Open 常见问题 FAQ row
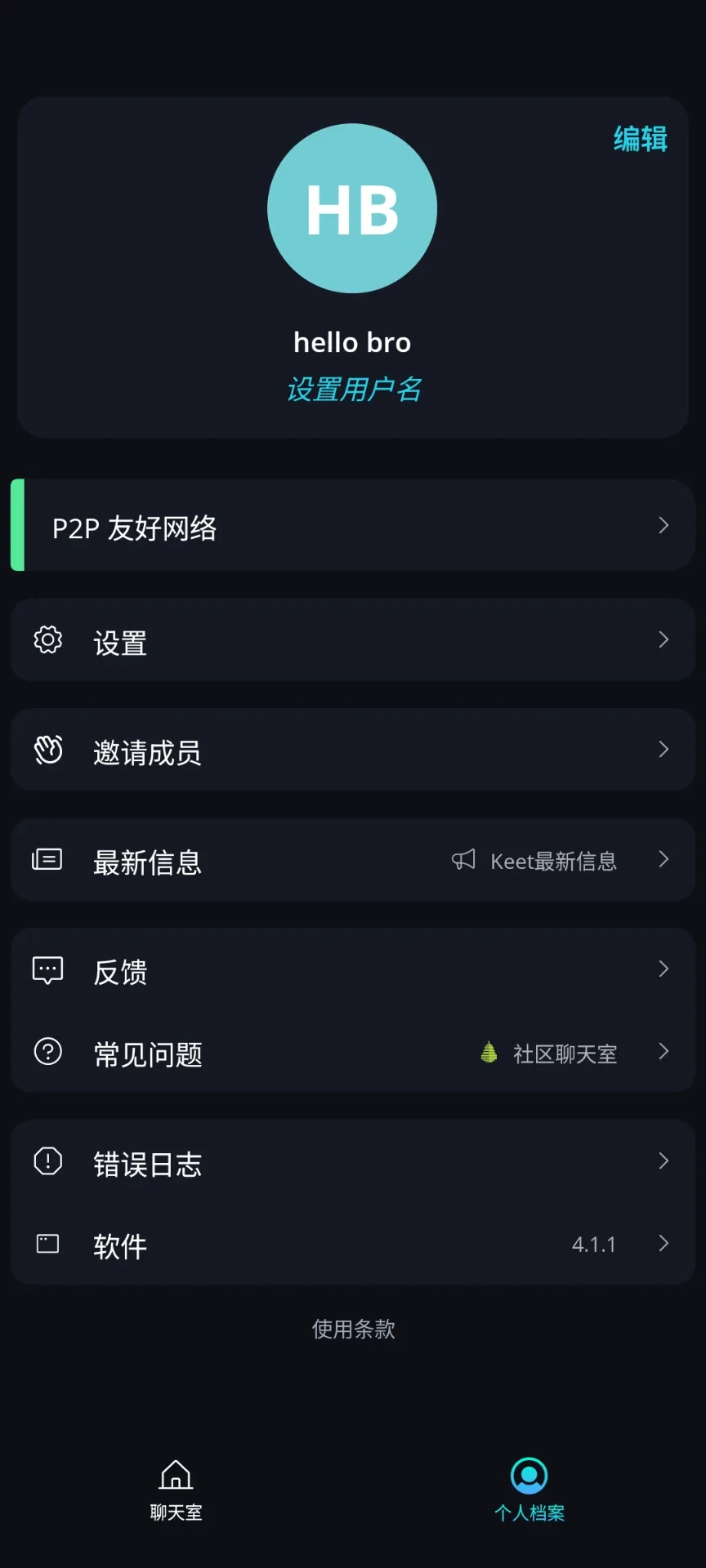 (353, 1052)
